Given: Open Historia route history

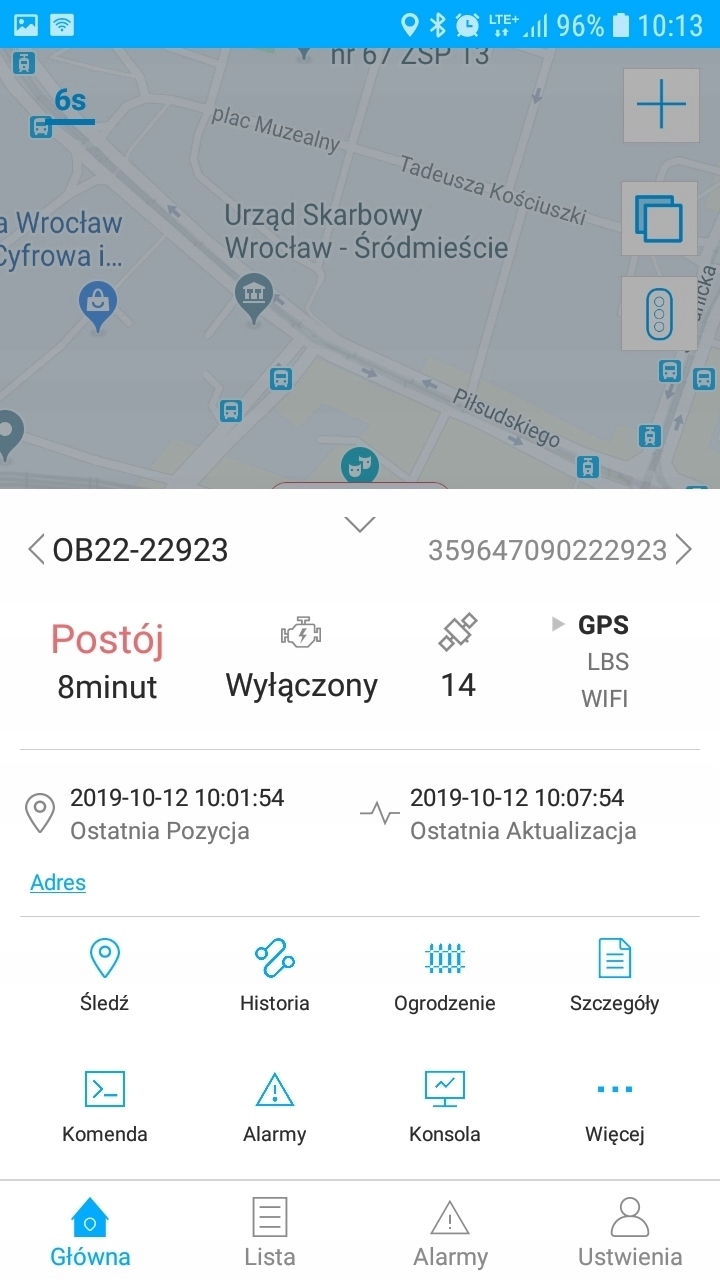Looking at the screenshot, I should pos(274,974).
